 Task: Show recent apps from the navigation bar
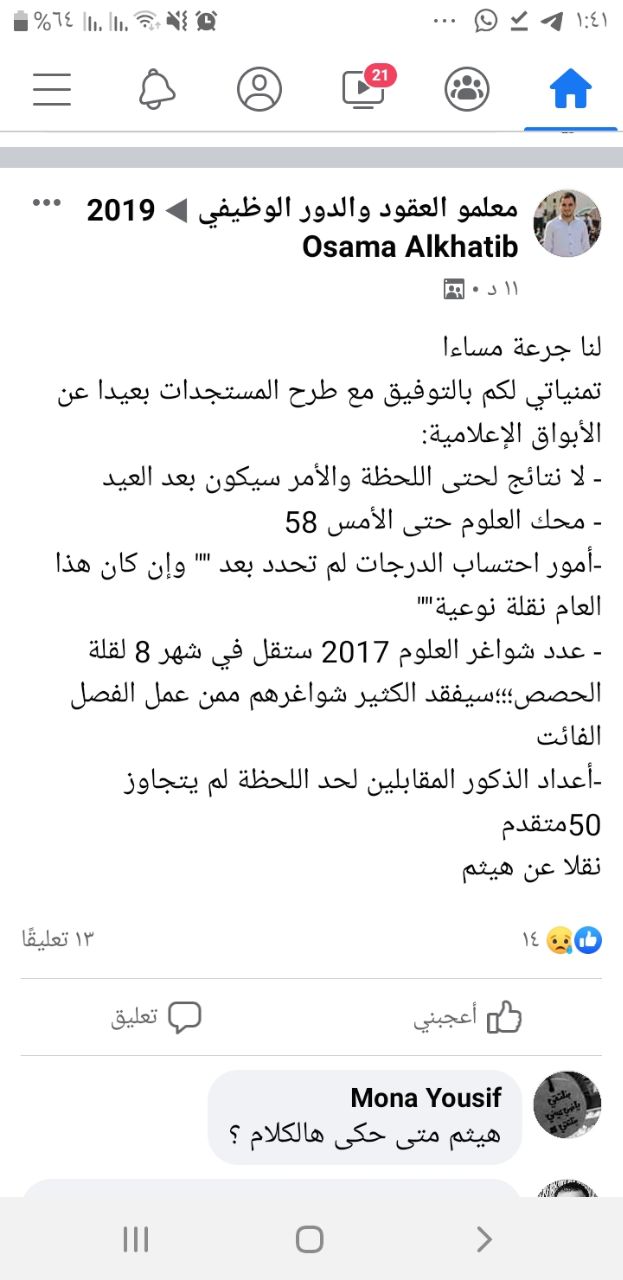136,1240
